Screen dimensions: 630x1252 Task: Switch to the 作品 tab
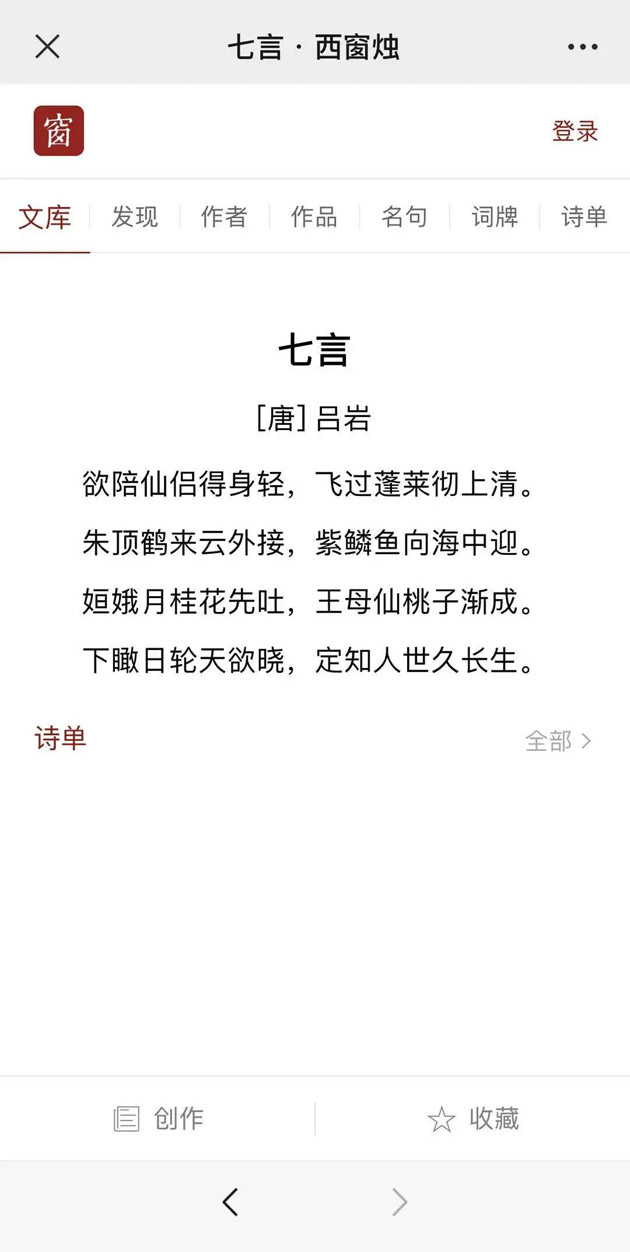[x=314, y=217]
